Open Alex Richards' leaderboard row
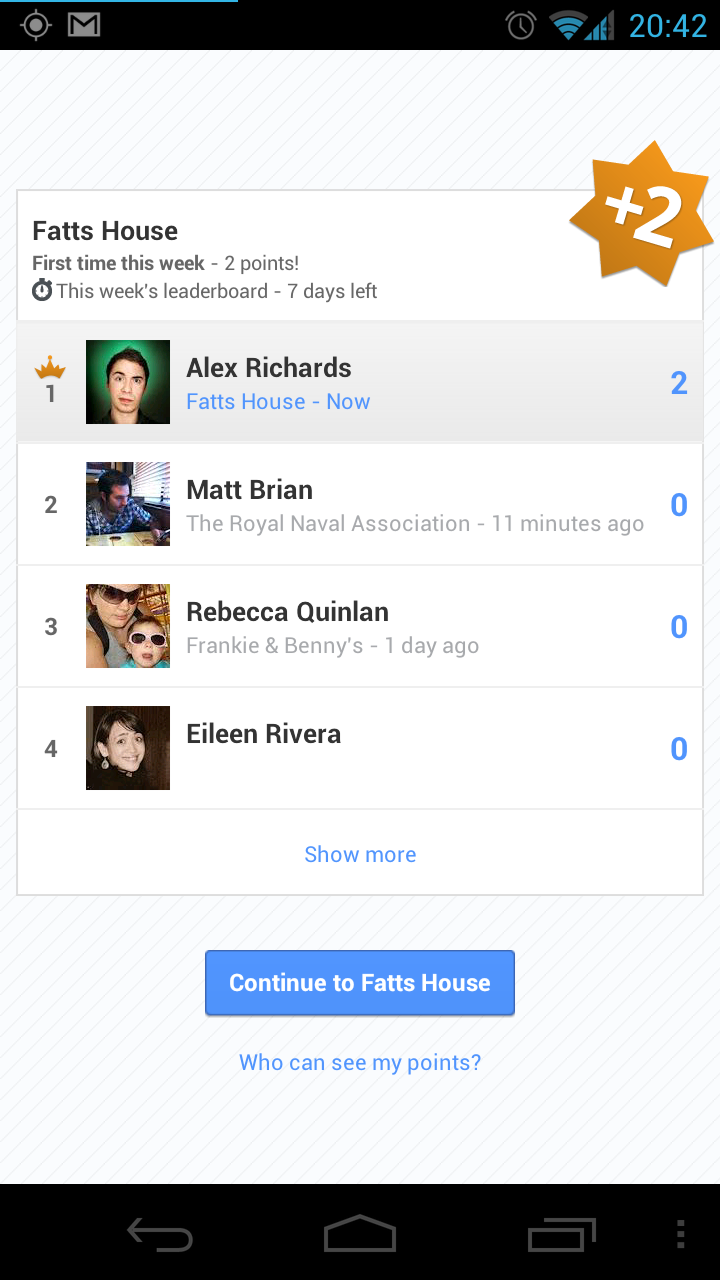The width and height of the screenshot is (720, 1280). 360,382
